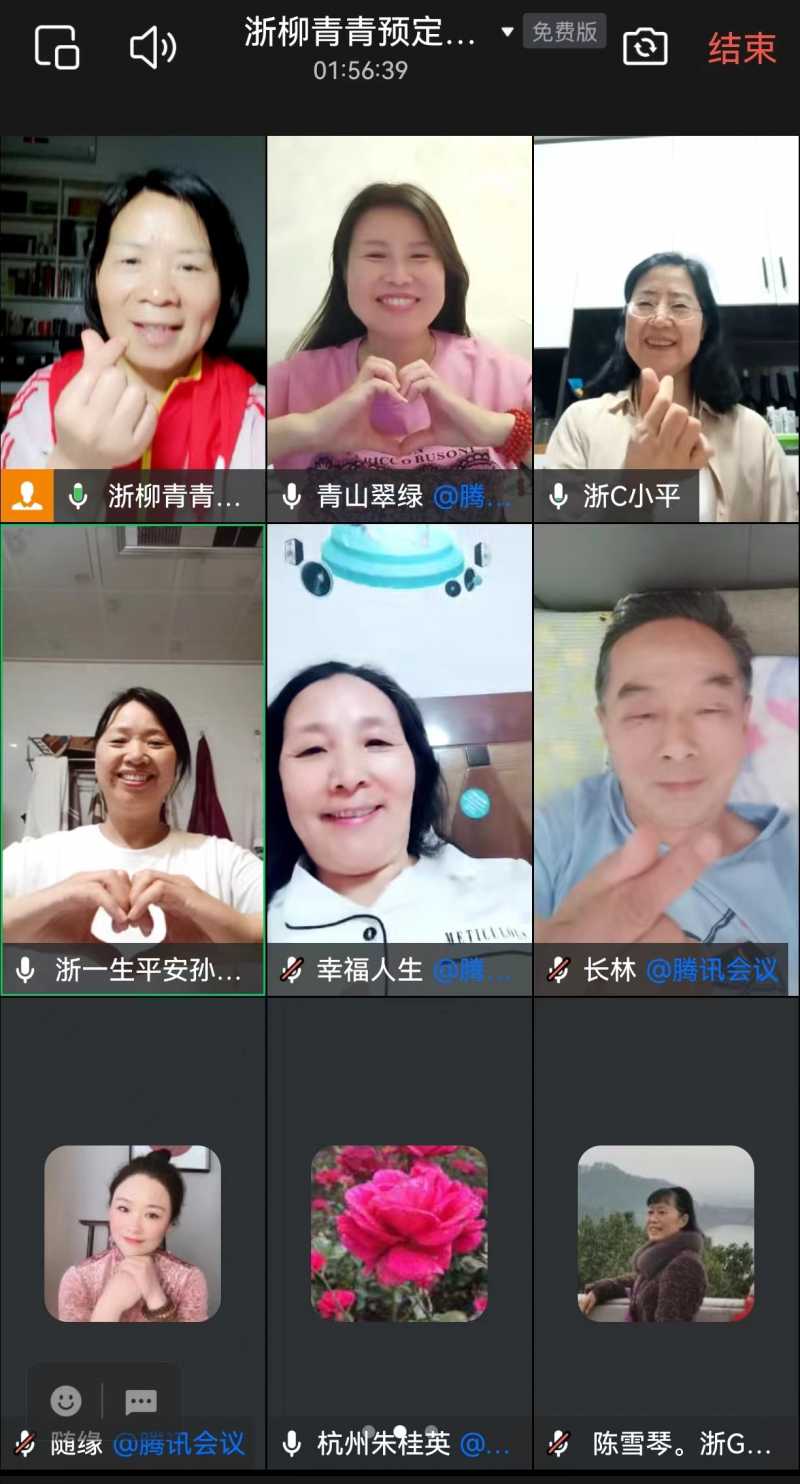Viewport: 800px width, 1484px height.
Task: Tap 结束 to end the meeting
Action: click(742, 49)
